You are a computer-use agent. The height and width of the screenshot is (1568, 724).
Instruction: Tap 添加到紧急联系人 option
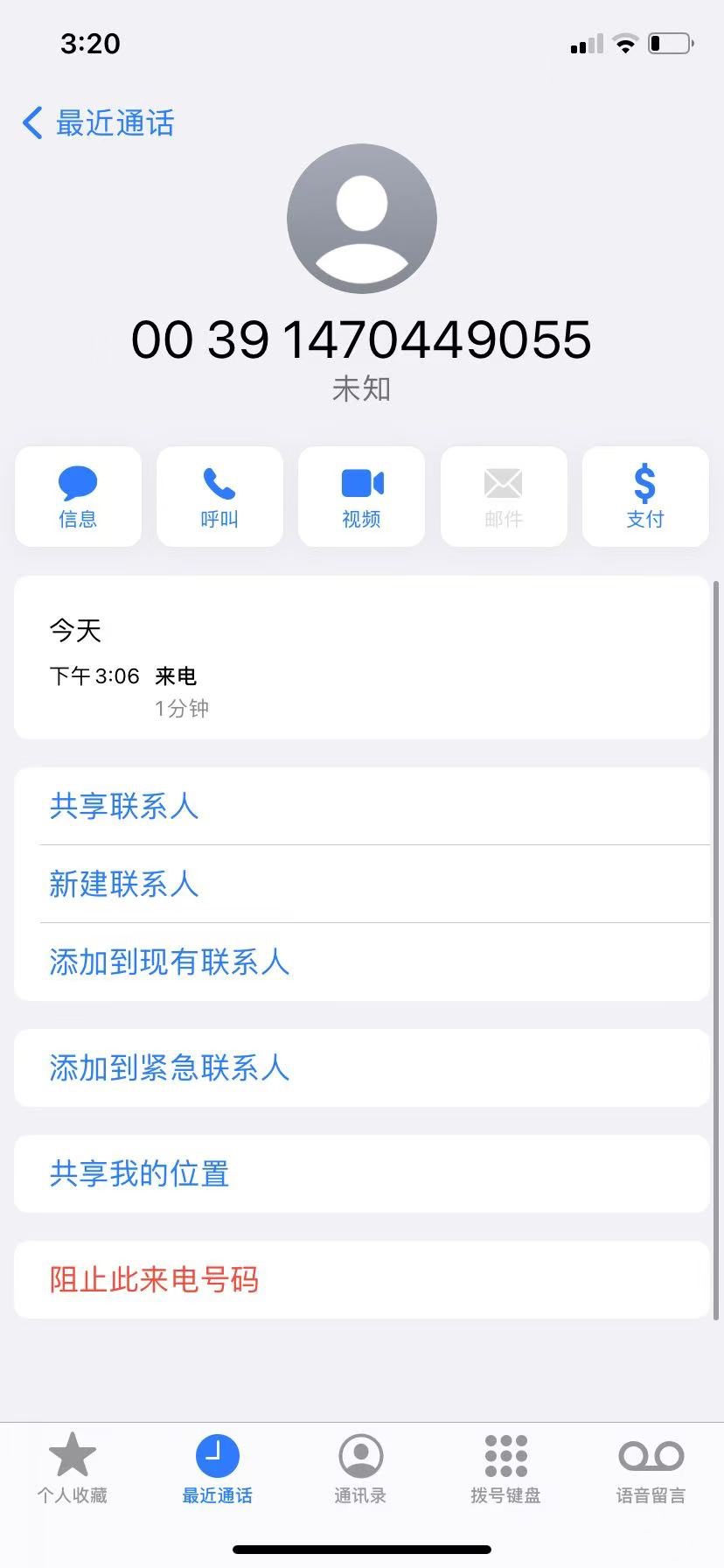coord(170,1067)
